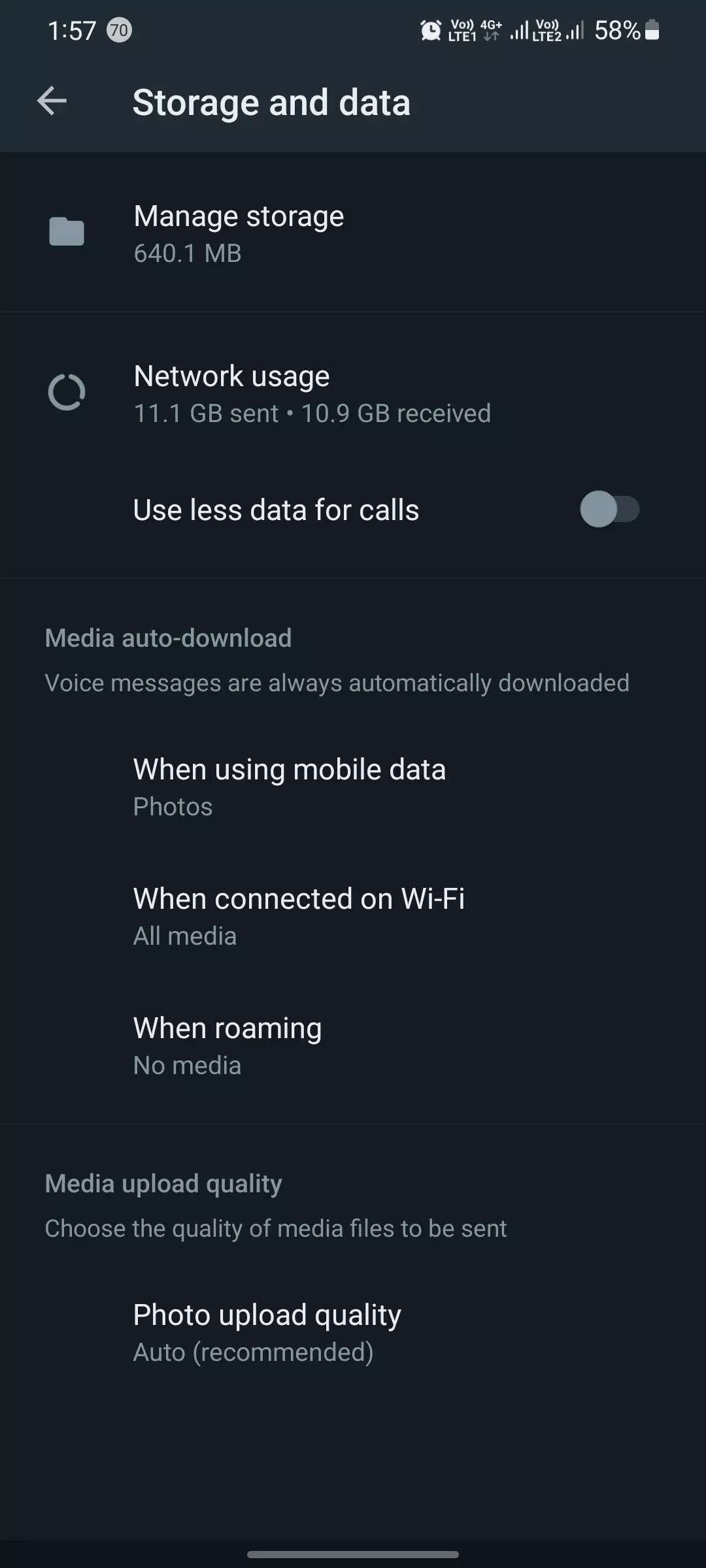Go back from Storage and data
Screen dimensions: 706x1568
tap(52, 101)
